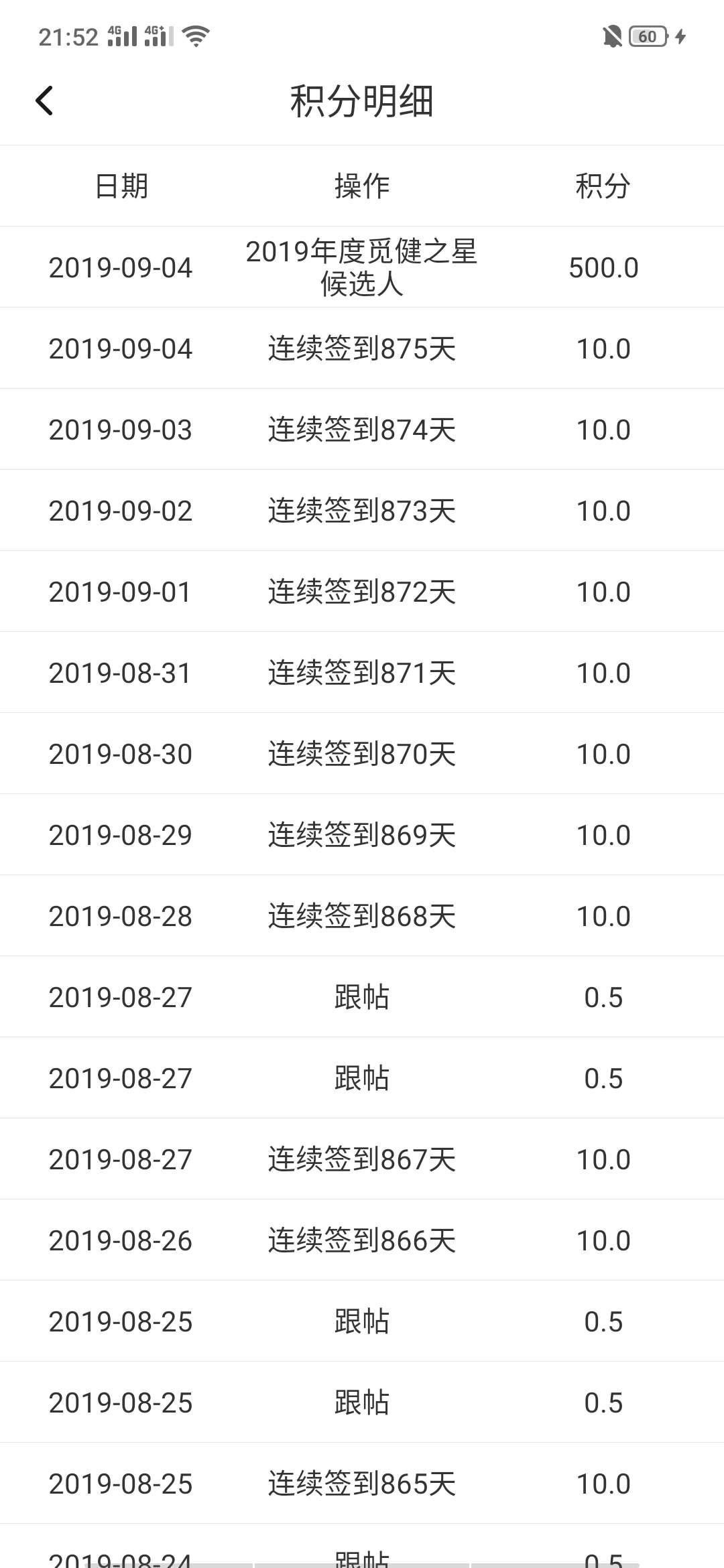
Task: Tap the back arrow icon
Action: pyautogui.click(x=44, y=101)
